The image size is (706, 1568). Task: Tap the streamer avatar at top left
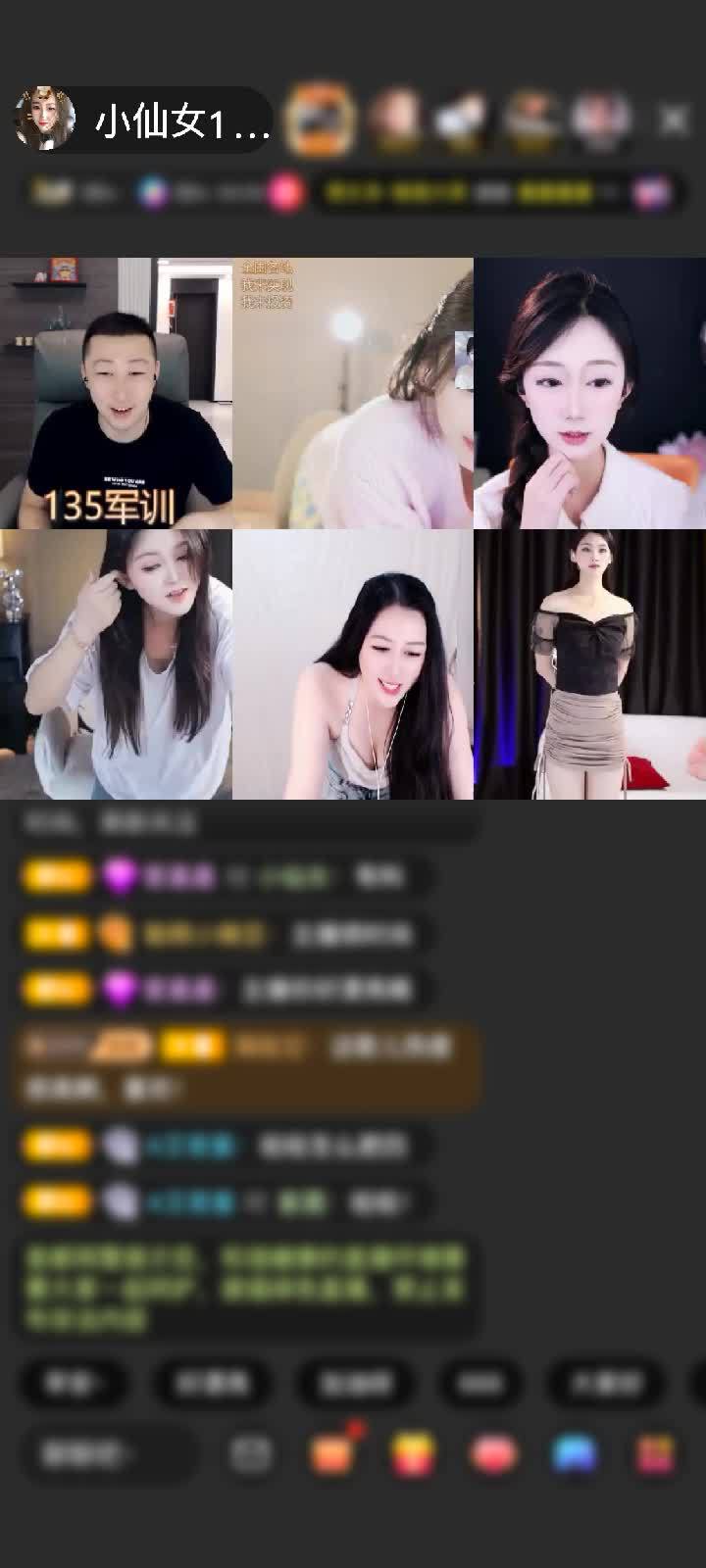(47, 116)
